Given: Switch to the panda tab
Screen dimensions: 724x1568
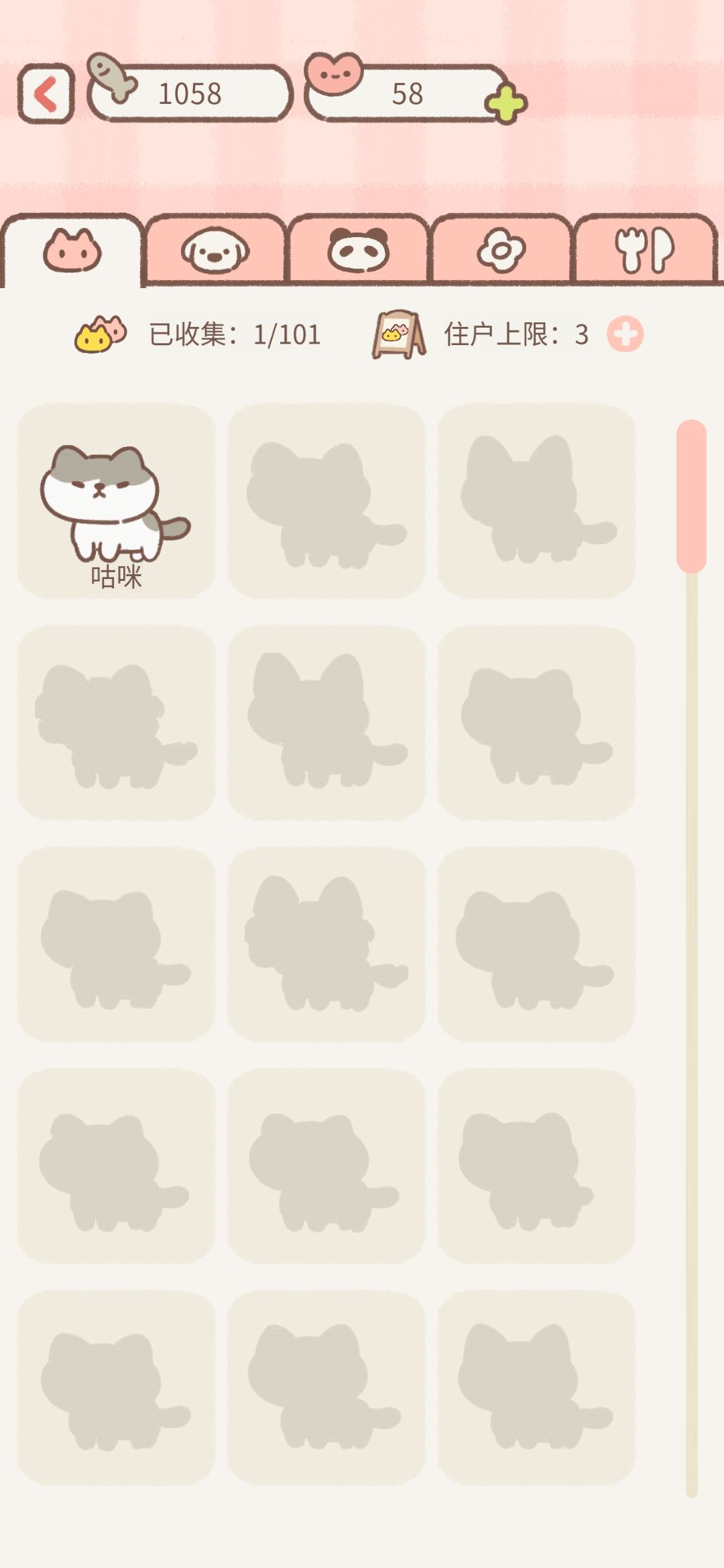Looking at the screenshot, I should 359,250.
